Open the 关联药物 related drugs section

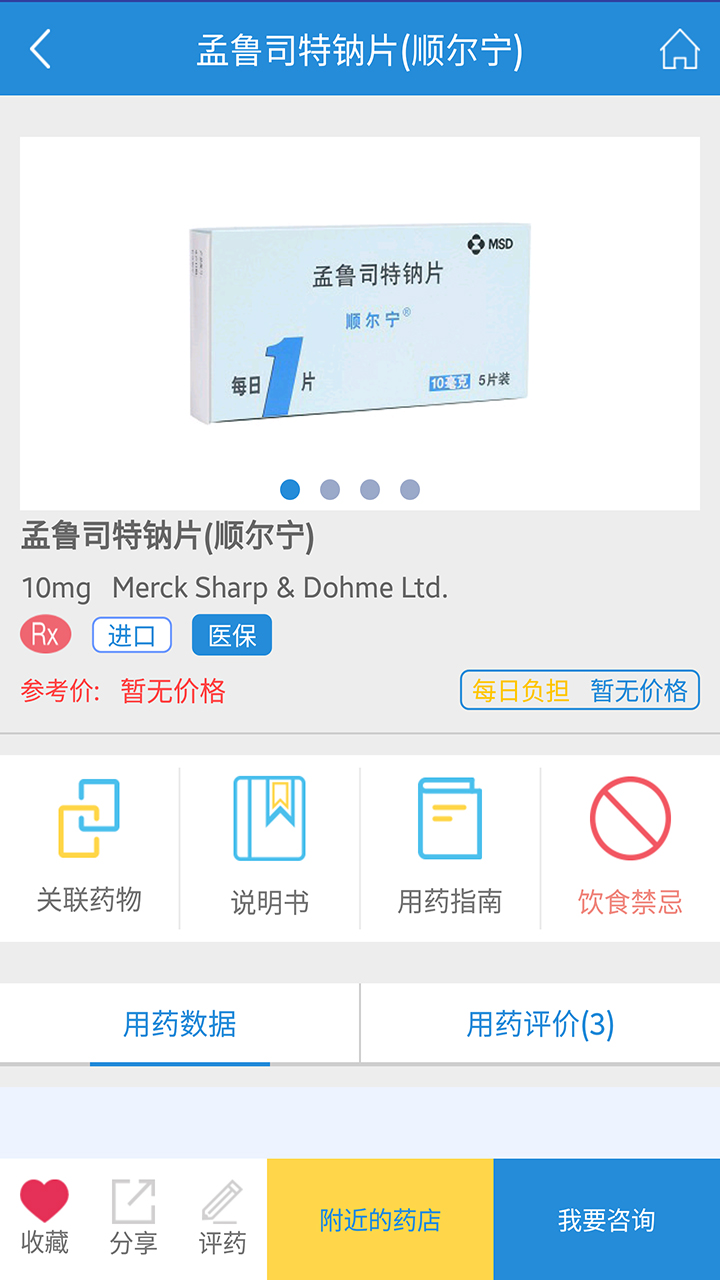(x=89, y=846)
